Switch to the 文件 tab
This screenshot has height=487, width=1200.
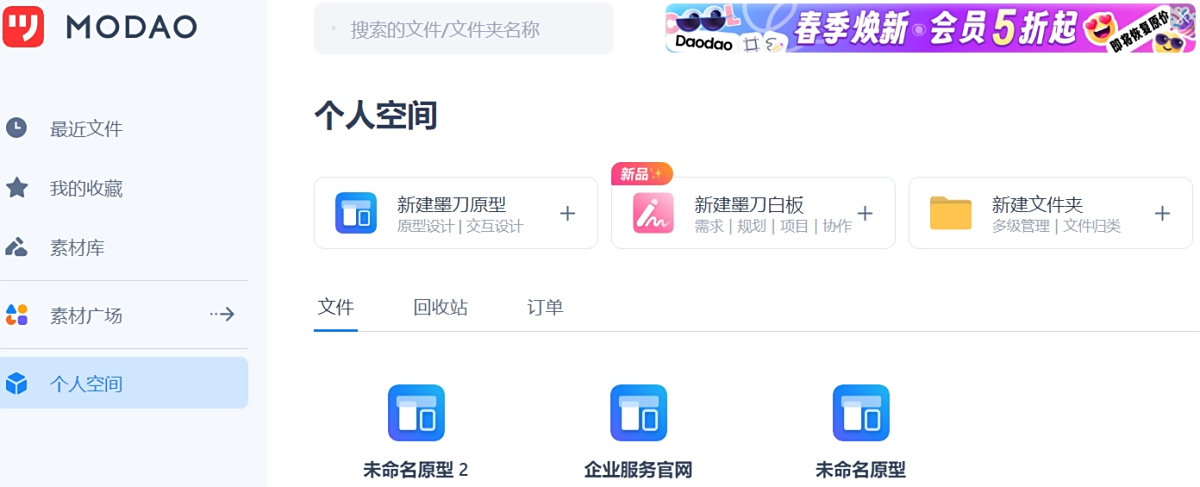(x=336, y=307)
